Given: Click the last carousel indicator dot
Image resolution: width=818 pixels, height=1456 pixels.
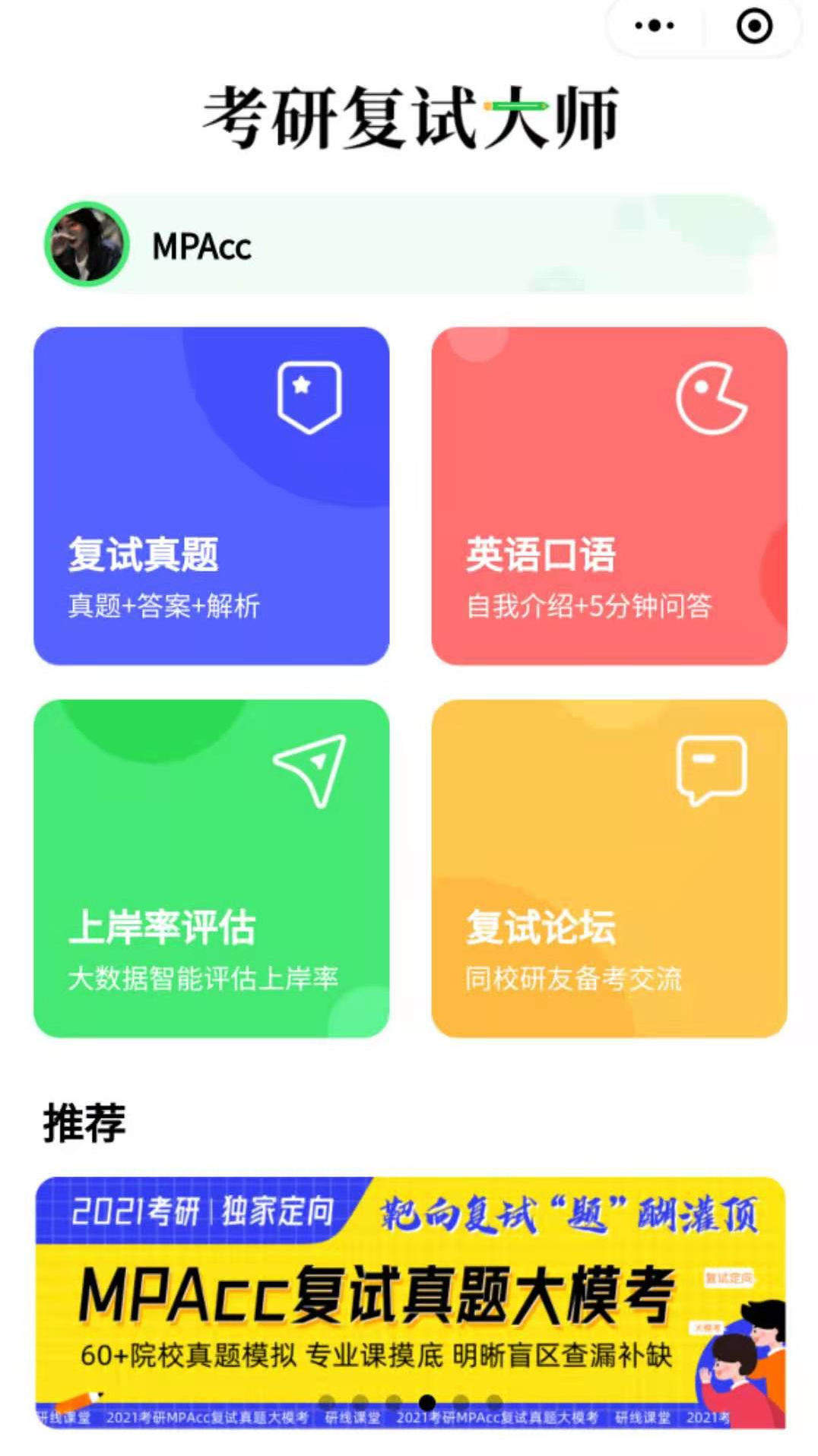Looking at the screenshot, I should point(493,1402).
